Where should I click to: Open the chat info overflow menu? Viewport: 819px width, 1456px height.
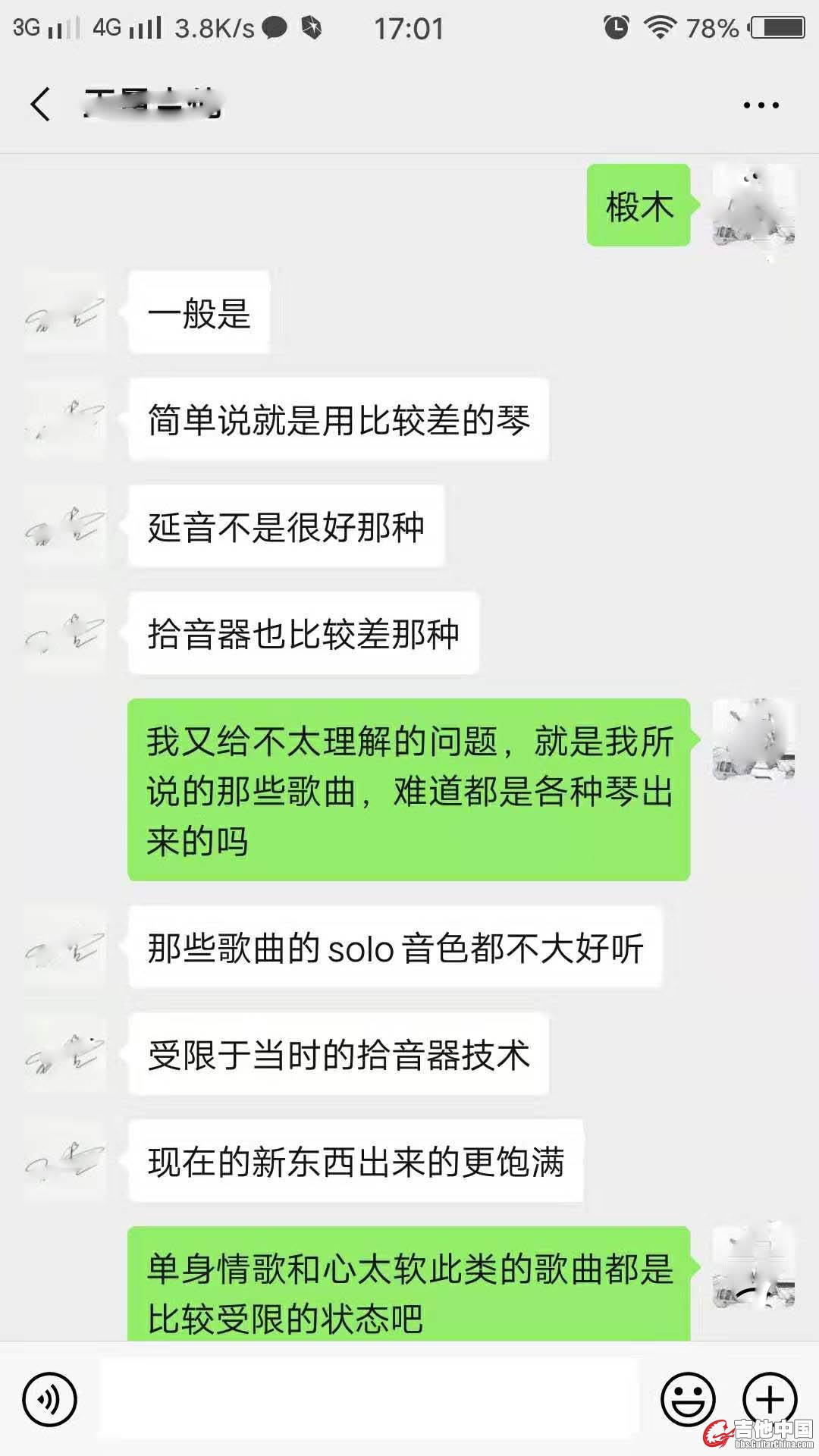pos(761,105)
